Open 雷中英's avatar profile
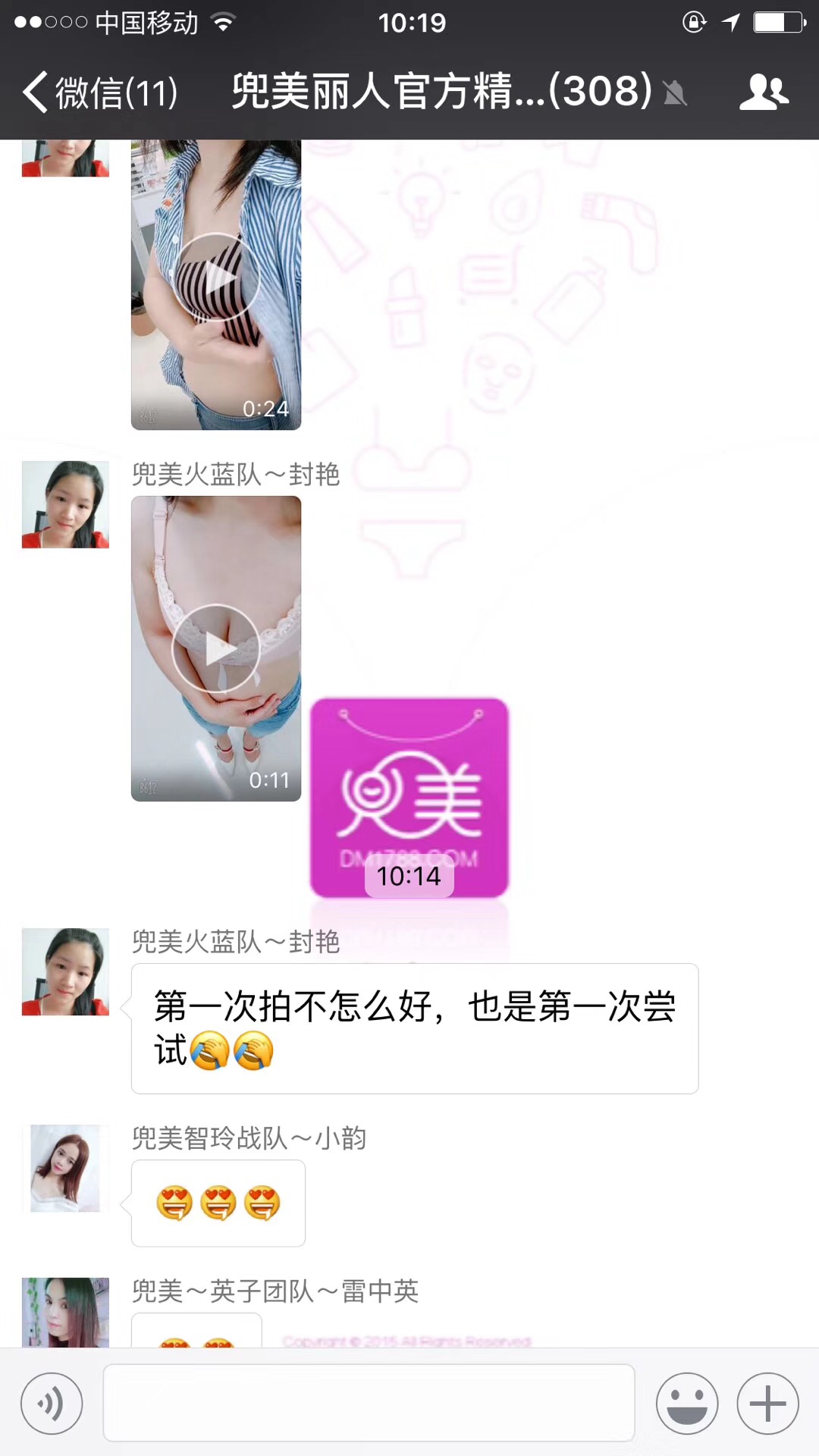This screenshot has height=1456, width=819. point(65,1312)
